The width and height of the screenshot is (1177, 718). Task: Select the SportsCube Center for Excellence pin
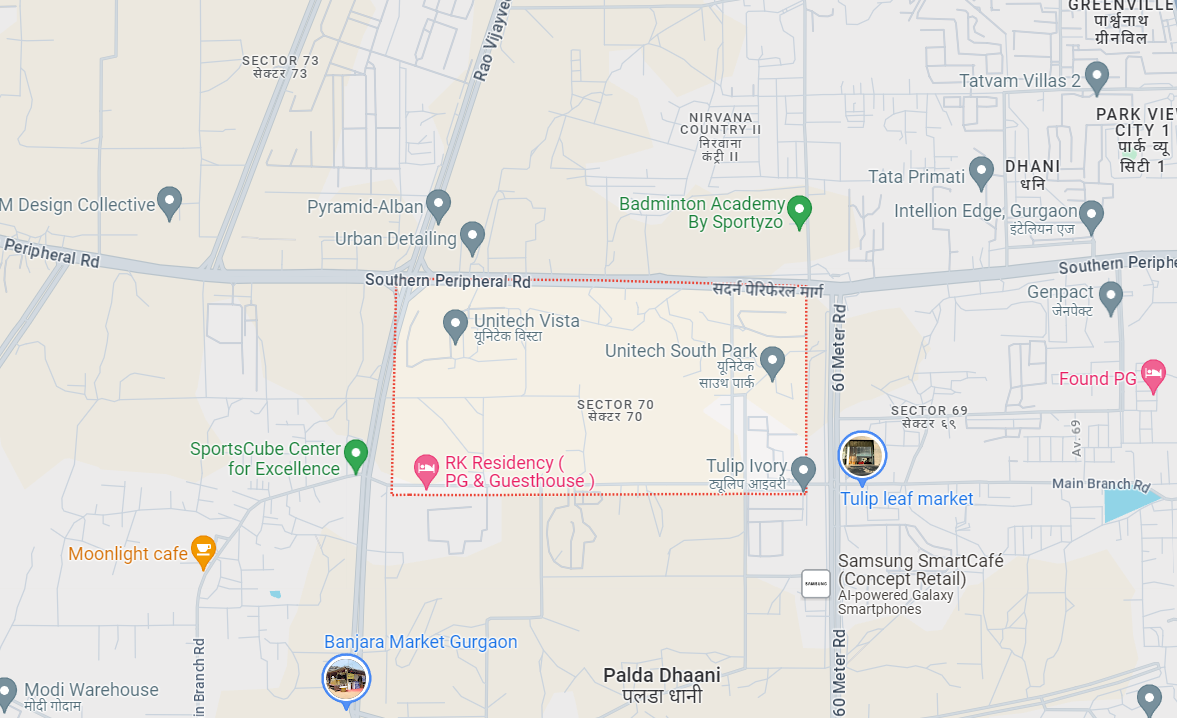tap(356, 456)
